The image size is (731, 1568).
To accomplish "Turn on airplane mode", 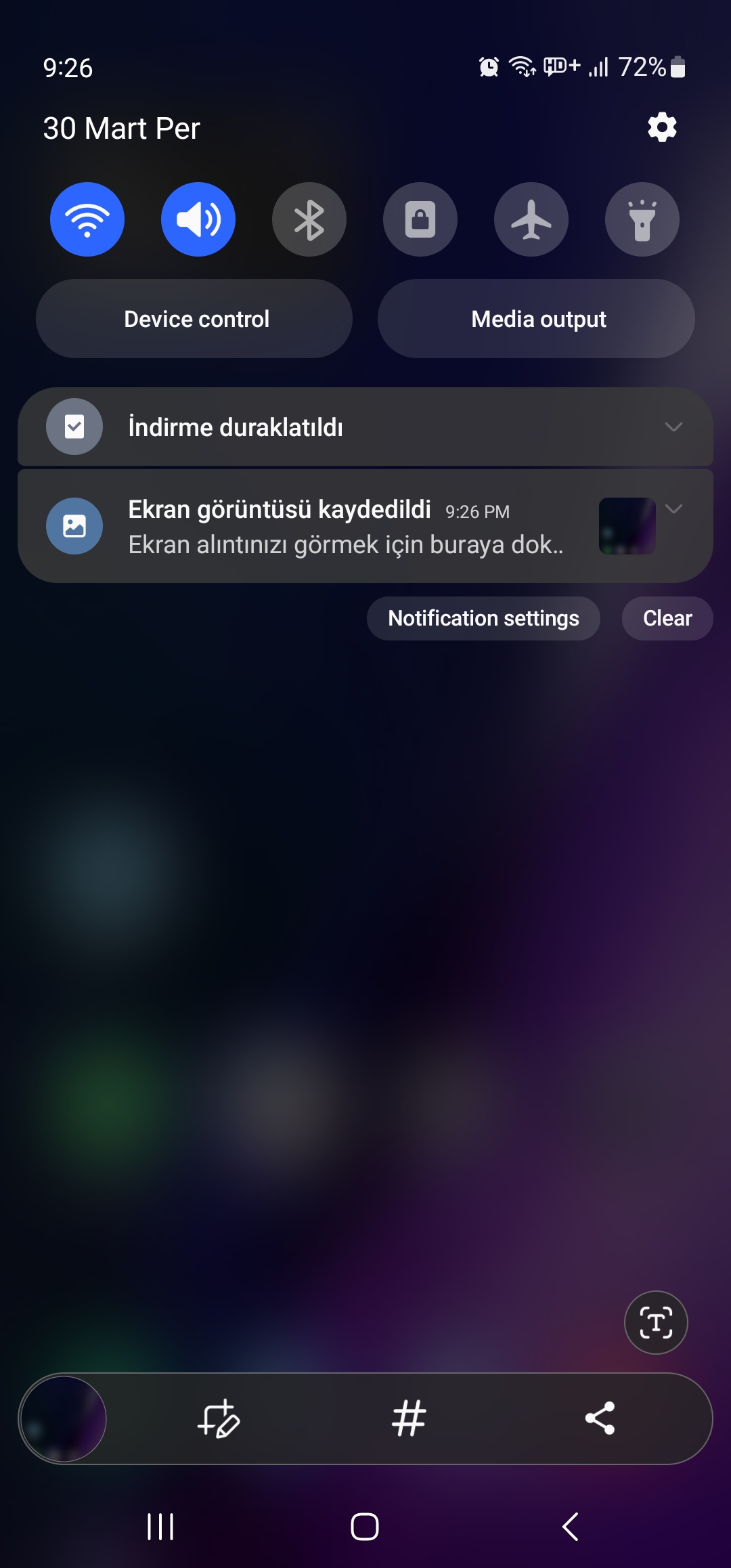I will [531, 219].
